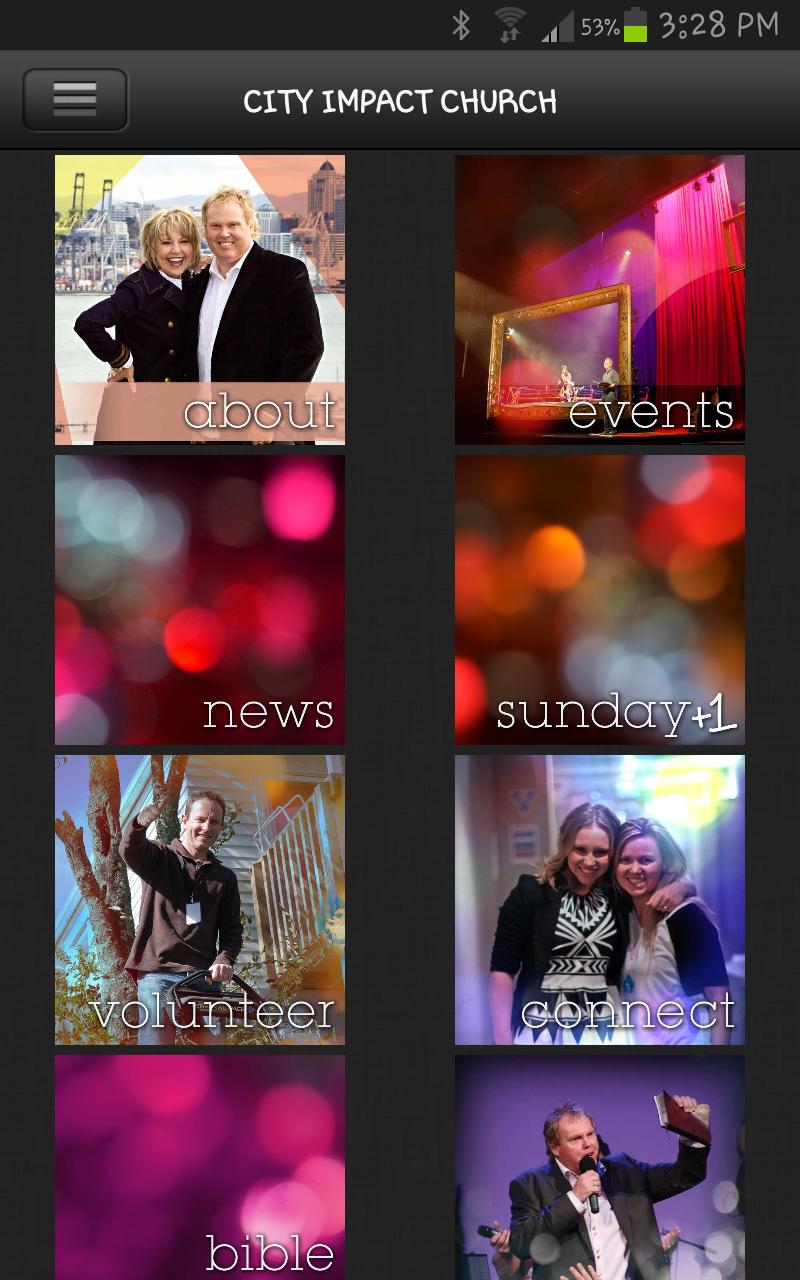800x1280 pixels.
Task: View the events page
Action: 600,300
